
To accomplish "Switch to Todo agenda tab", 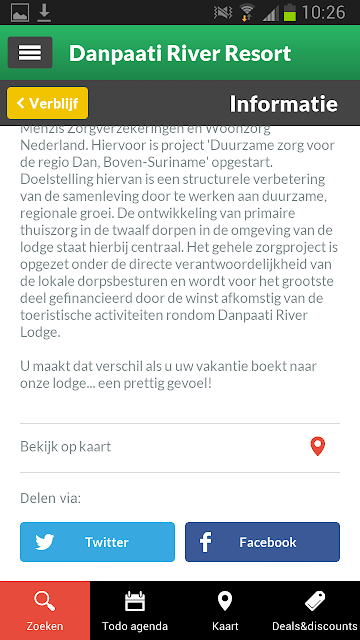I will [x=135, y=611].
